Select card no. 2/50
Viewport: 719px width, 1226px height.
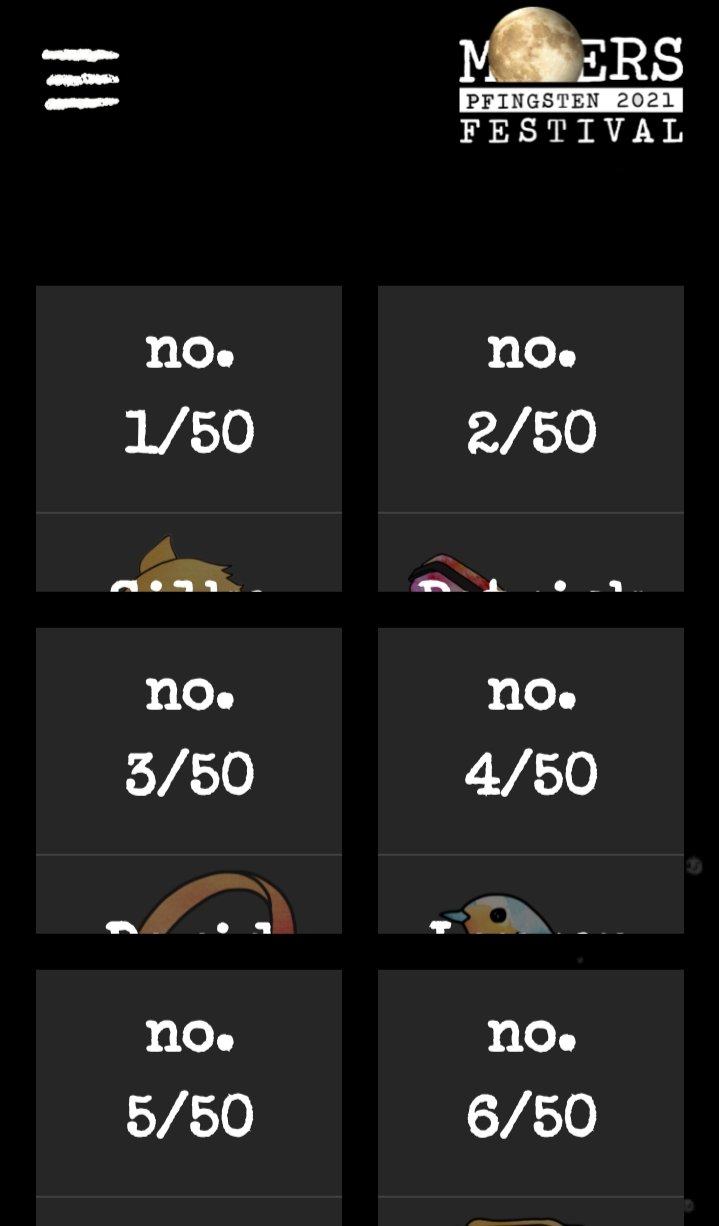tap(531, 438)
